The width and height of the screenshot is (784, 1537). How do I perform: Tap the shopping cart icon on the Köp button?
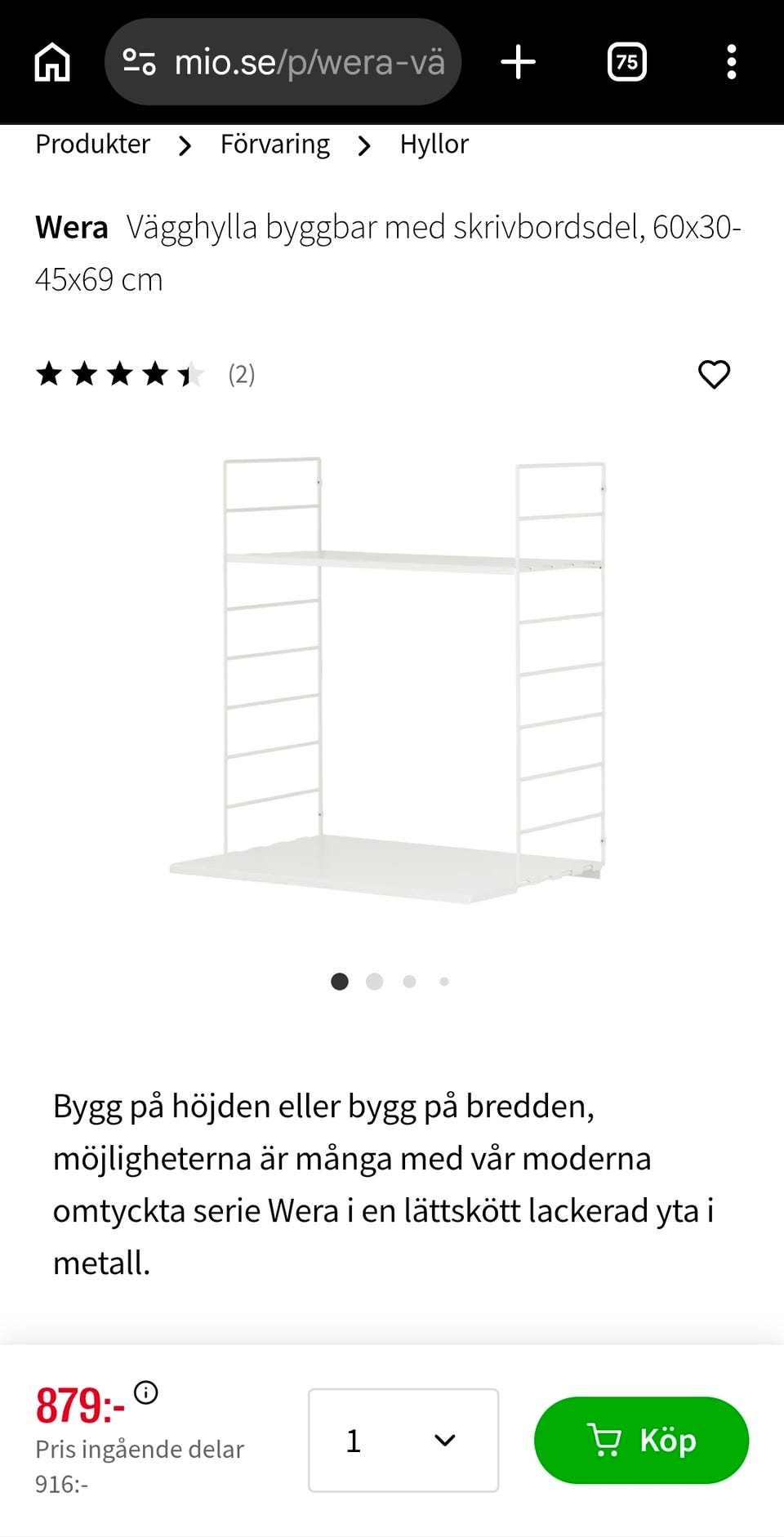point(605,1440)
